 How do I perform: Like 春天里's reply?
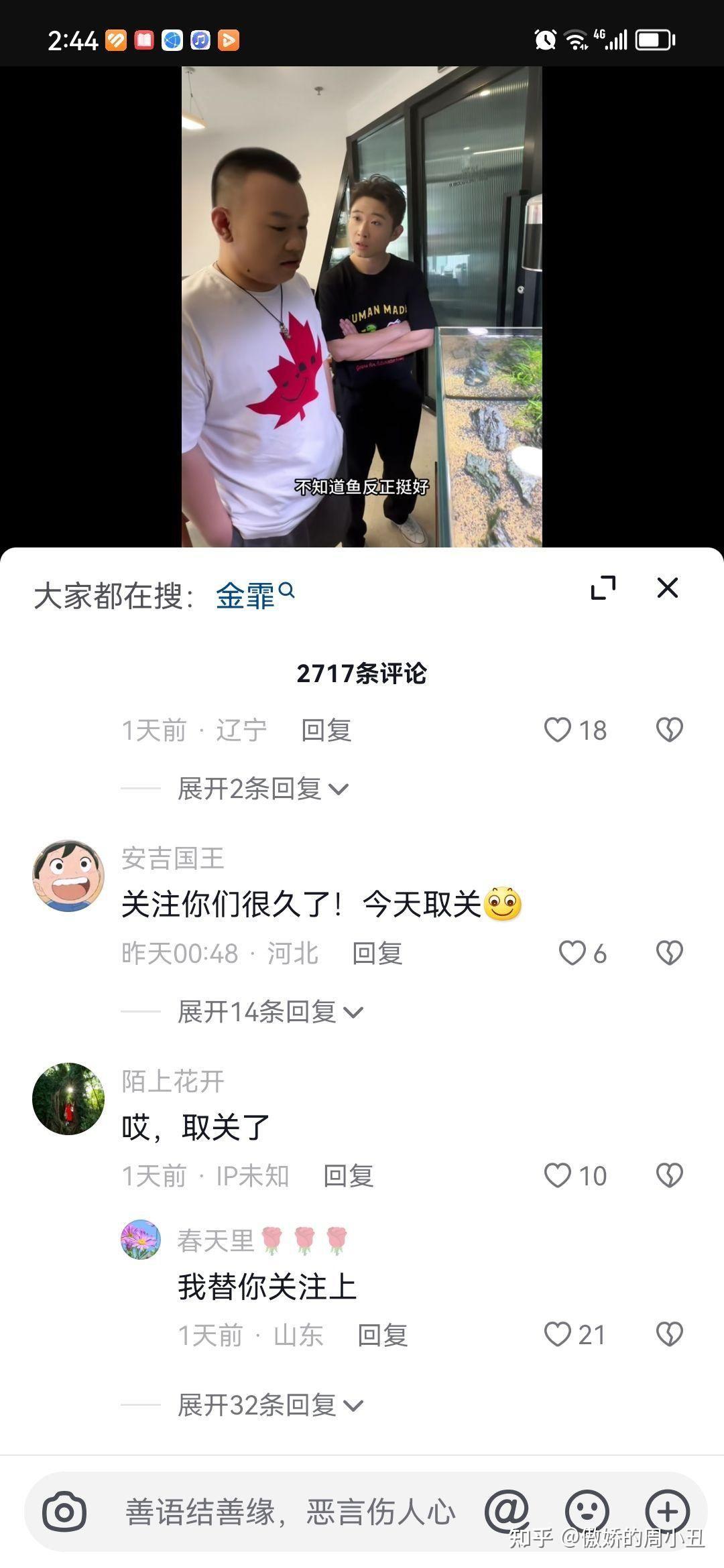point(558,1334)
